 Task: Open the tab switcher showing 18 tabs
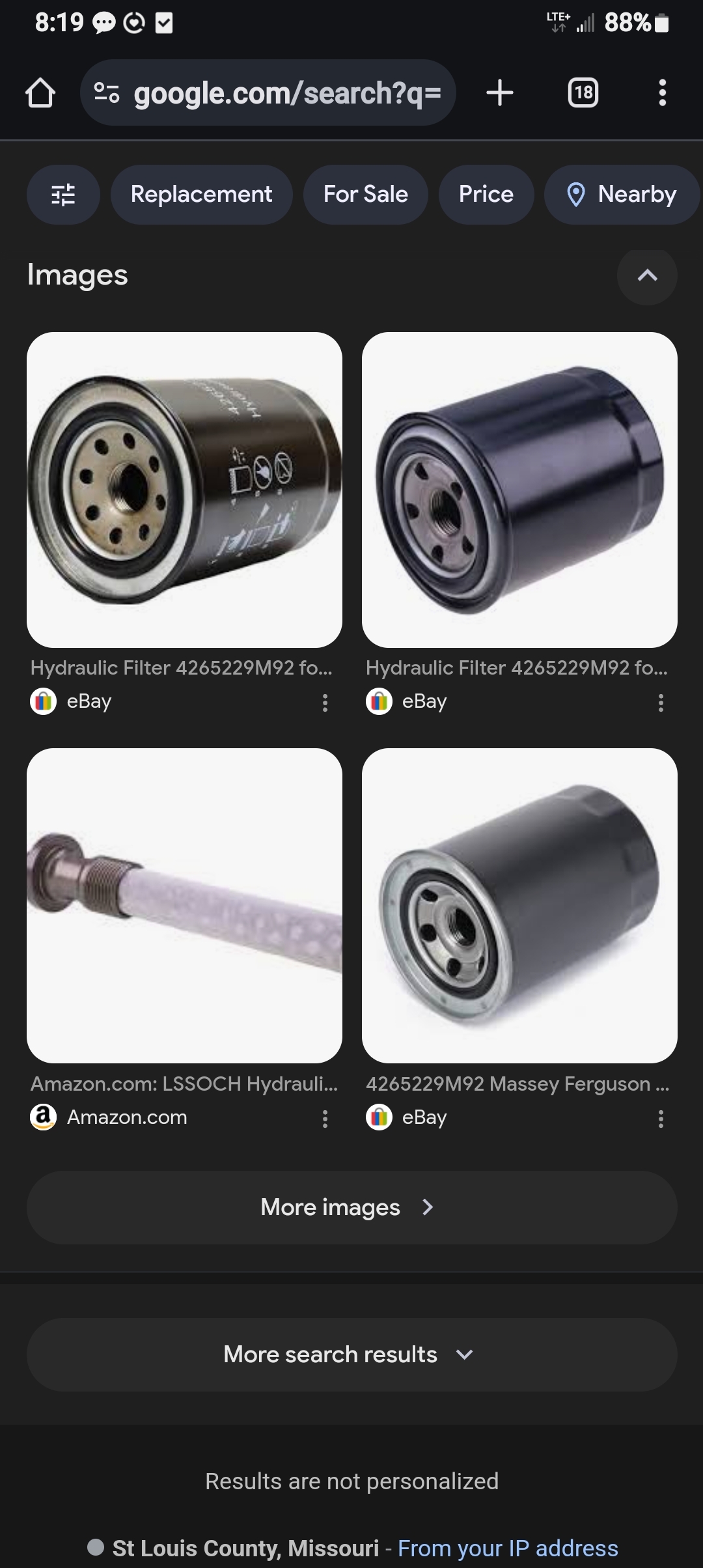[583, 92]
